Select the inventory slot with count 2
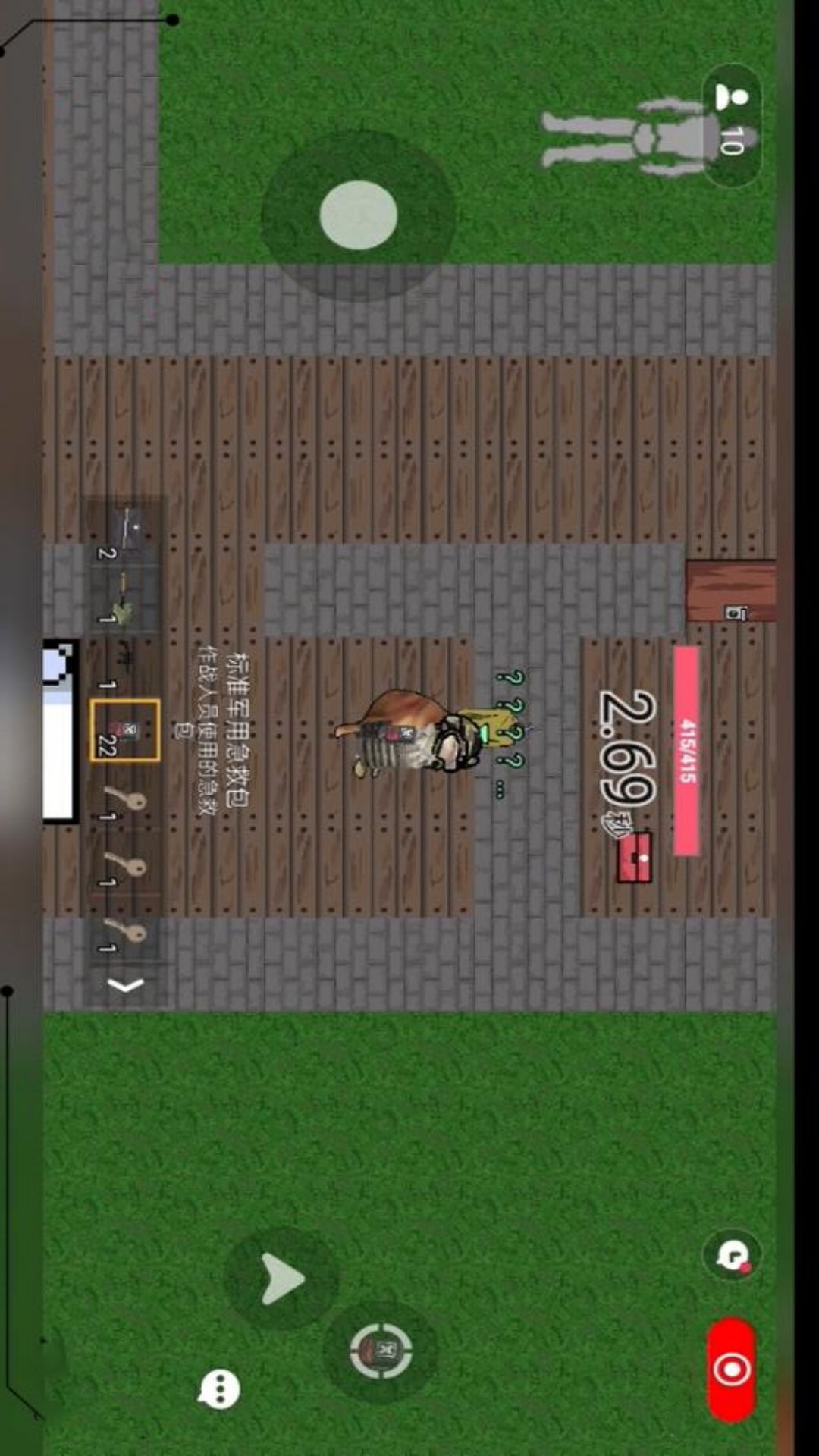The image size is (819, 1456). click(125, 531)
